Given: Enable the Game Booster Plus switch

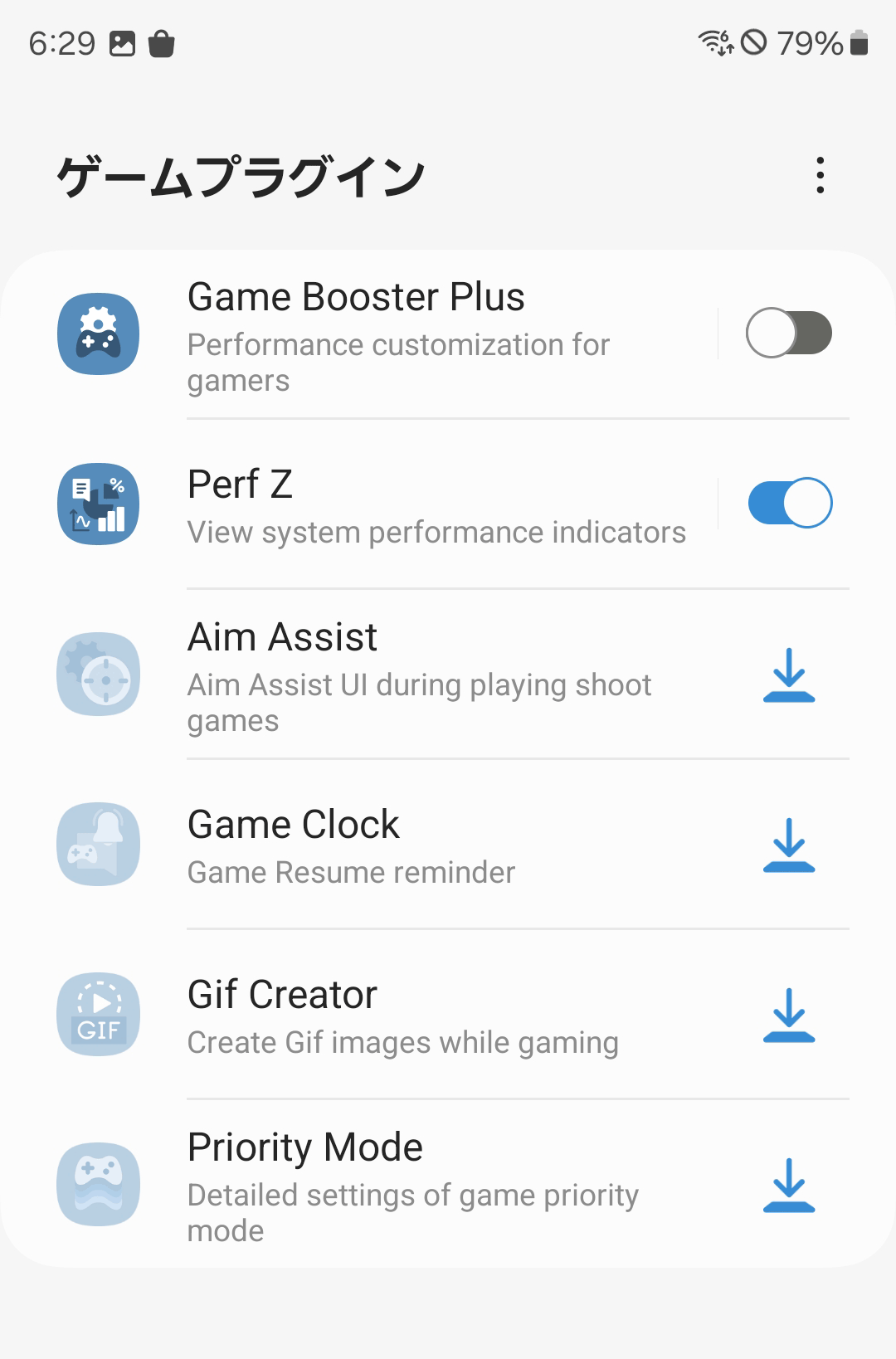Looking at the screenshot, I should [x=788, y=333].
